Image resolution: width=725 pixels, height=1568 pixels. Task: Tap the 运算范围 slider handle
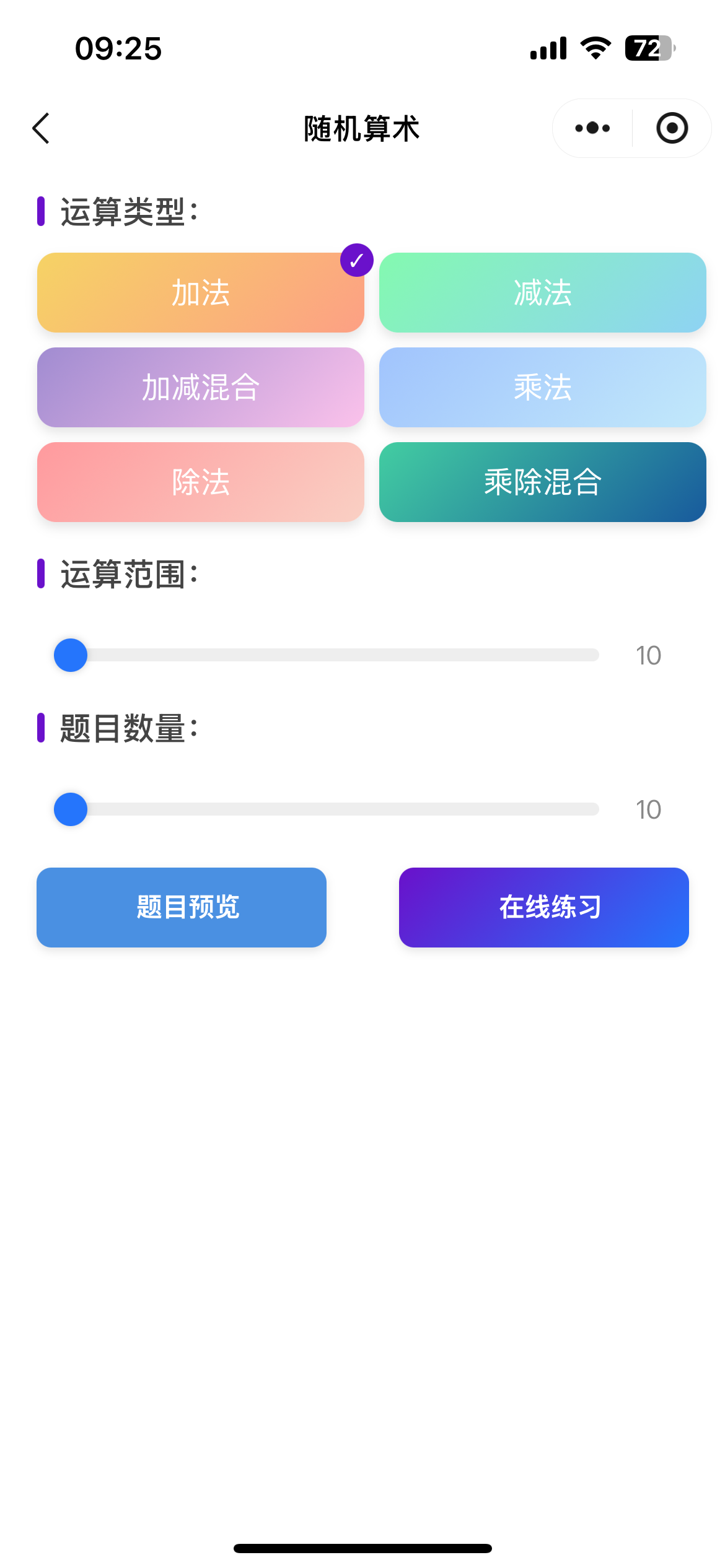[71, 655]
